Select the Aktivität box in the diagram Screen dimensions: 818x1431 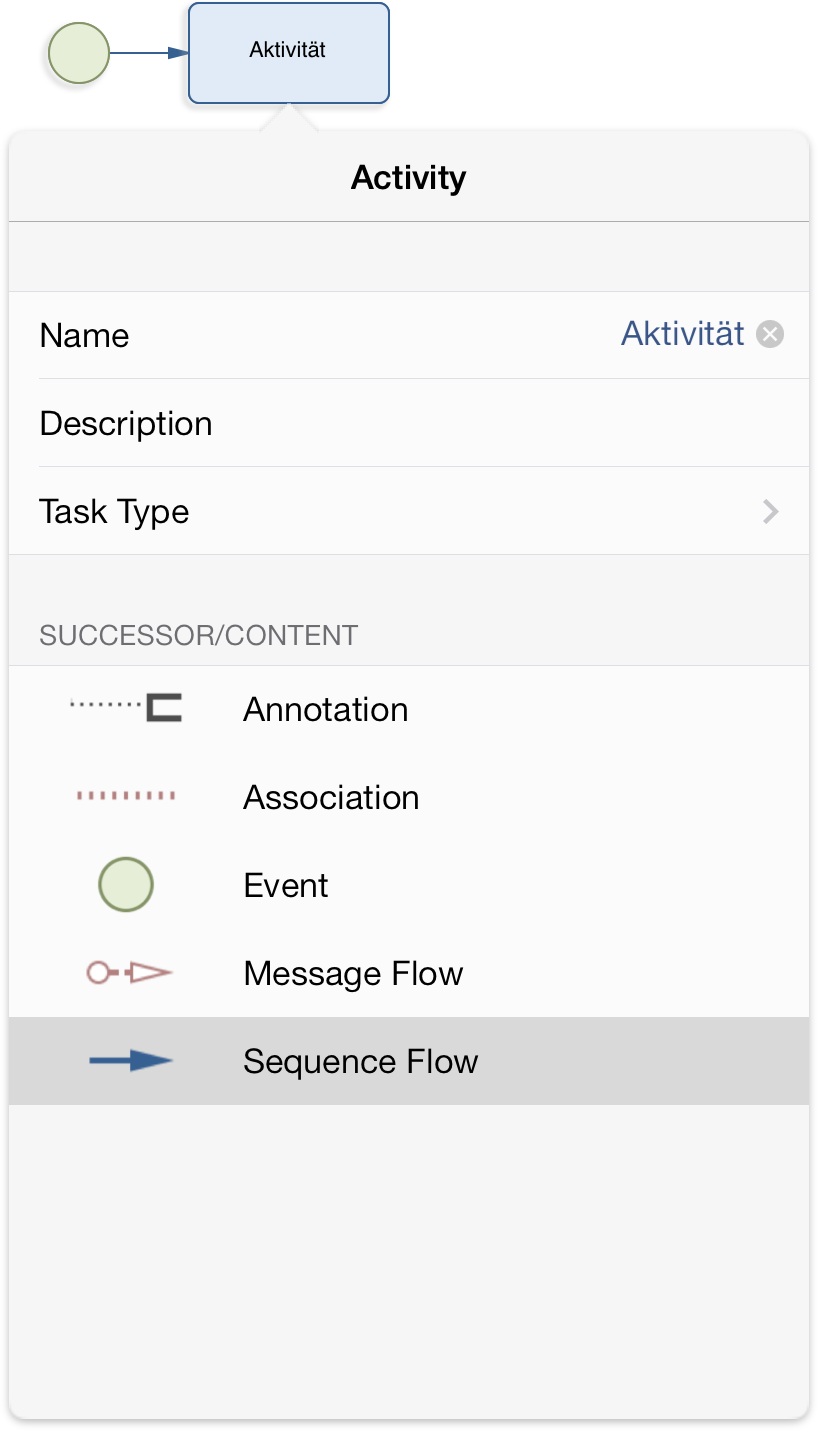tap(289, 53)
